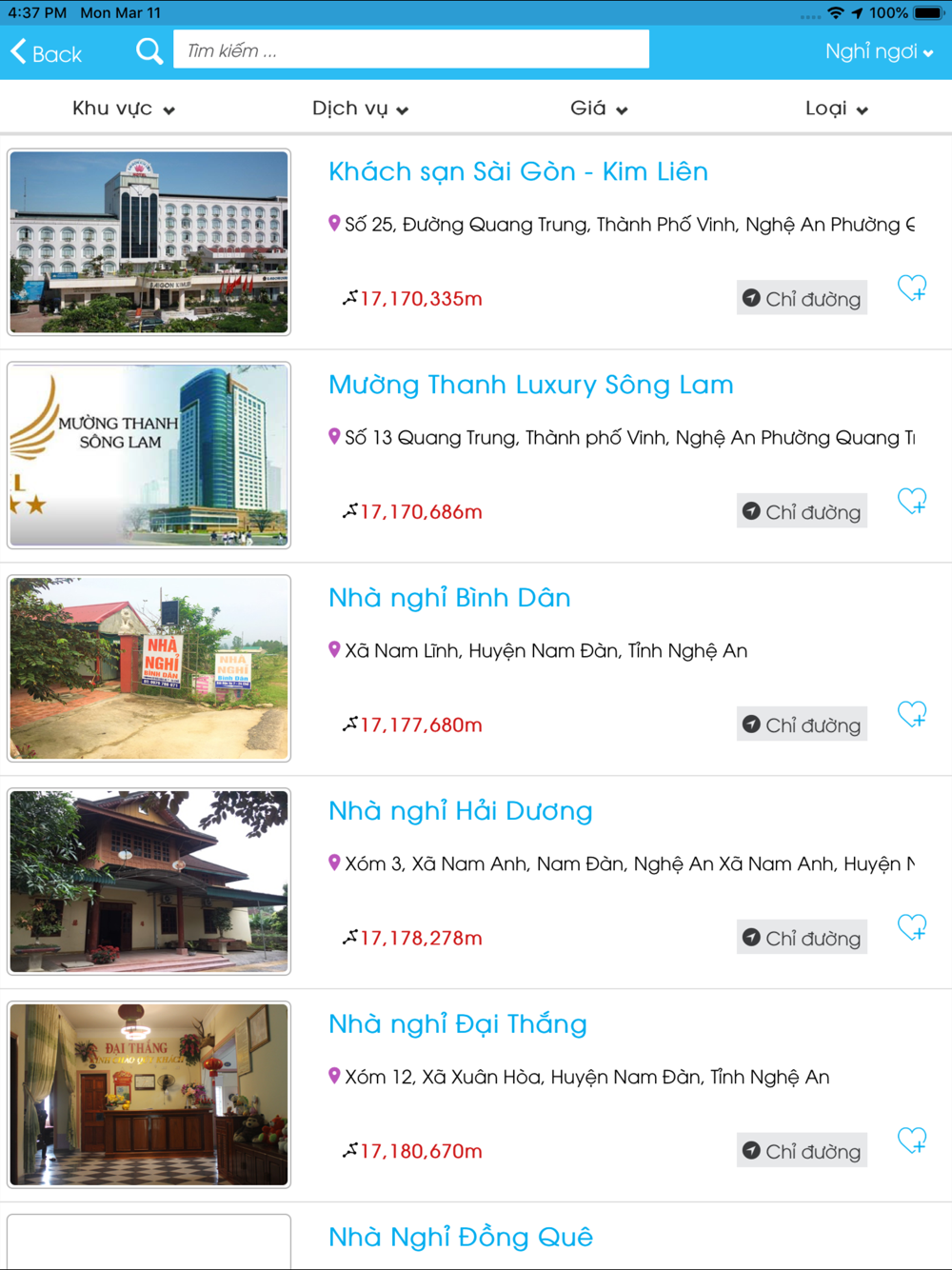Screen dimensions: 952x1270
Task: Open the Nghỉ ngơi category dropdown
Action: point(878,51)
